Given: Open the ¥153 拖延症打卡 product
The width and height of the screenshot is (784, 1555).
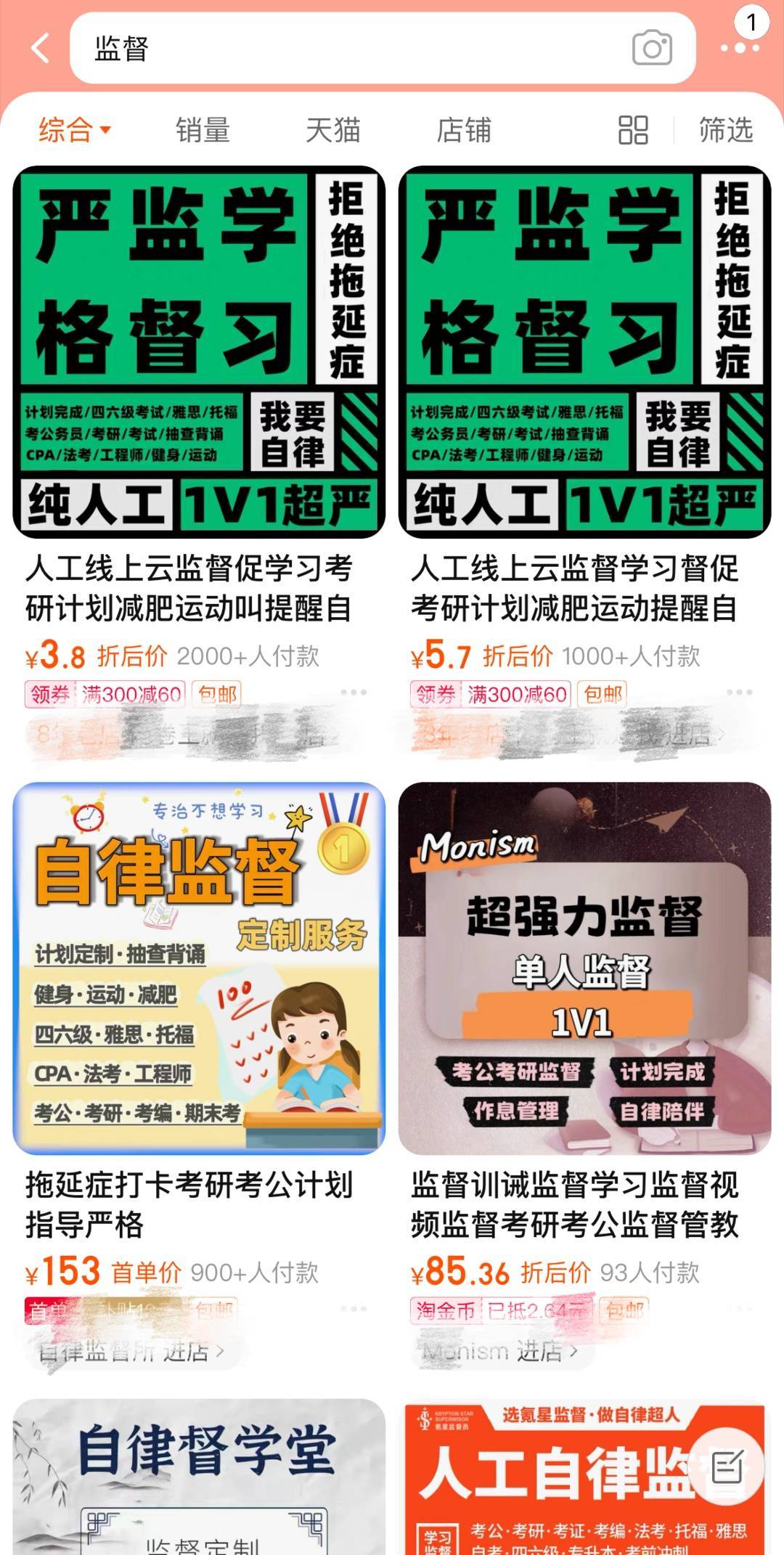Looking at the screenshot, I should 199,968.
